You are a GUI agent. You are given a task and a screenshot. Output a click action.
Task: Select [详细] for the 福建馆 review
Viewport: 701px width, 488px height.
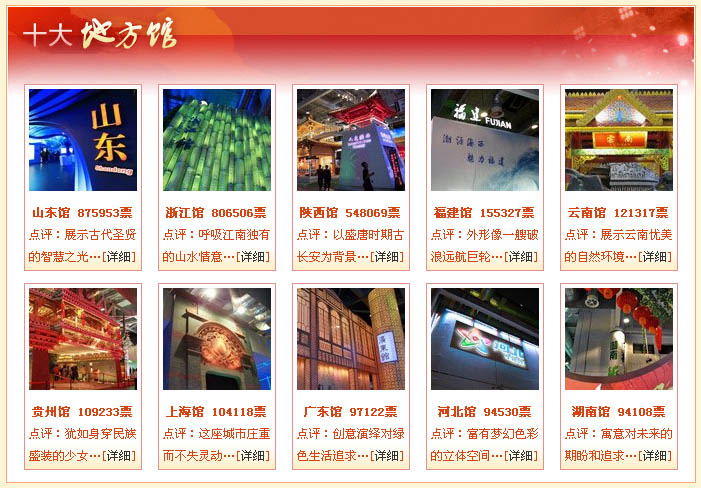tap(521, 257)
